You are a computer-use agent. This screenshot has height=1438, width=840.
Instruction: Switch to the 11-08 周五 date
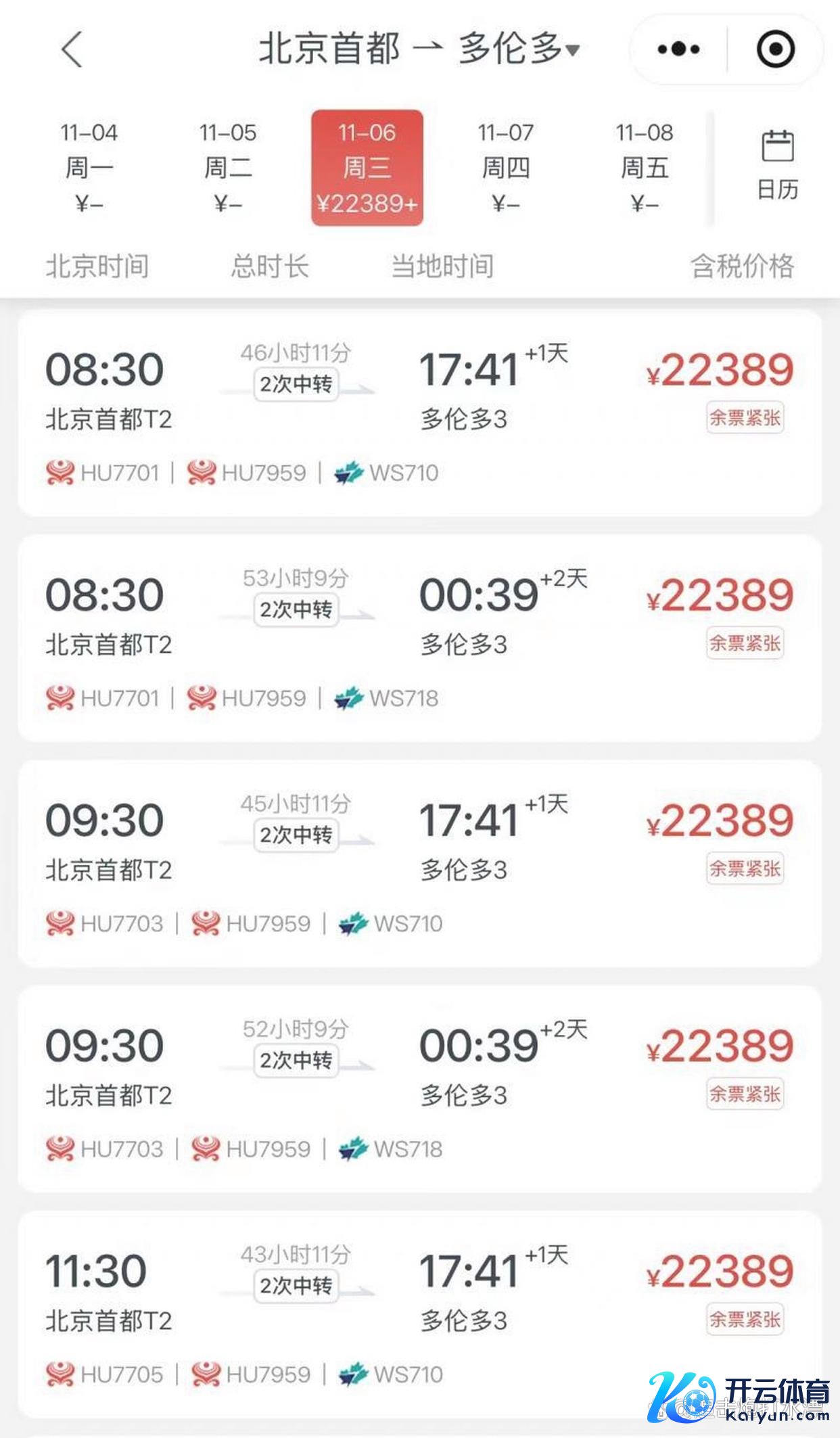point(645,167)
